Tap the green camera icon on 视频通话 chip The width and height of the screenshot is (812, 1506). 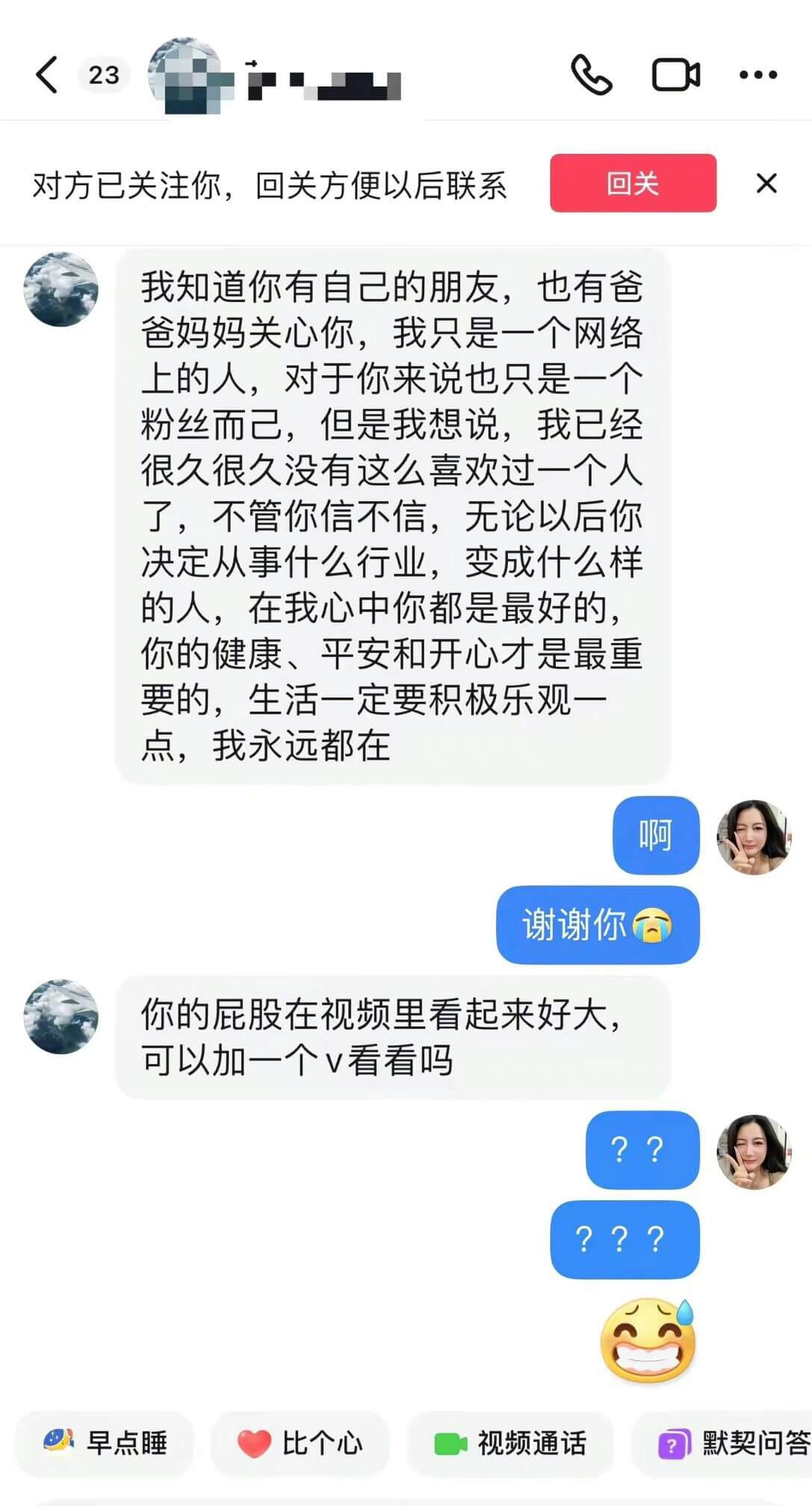(449, 1444)
